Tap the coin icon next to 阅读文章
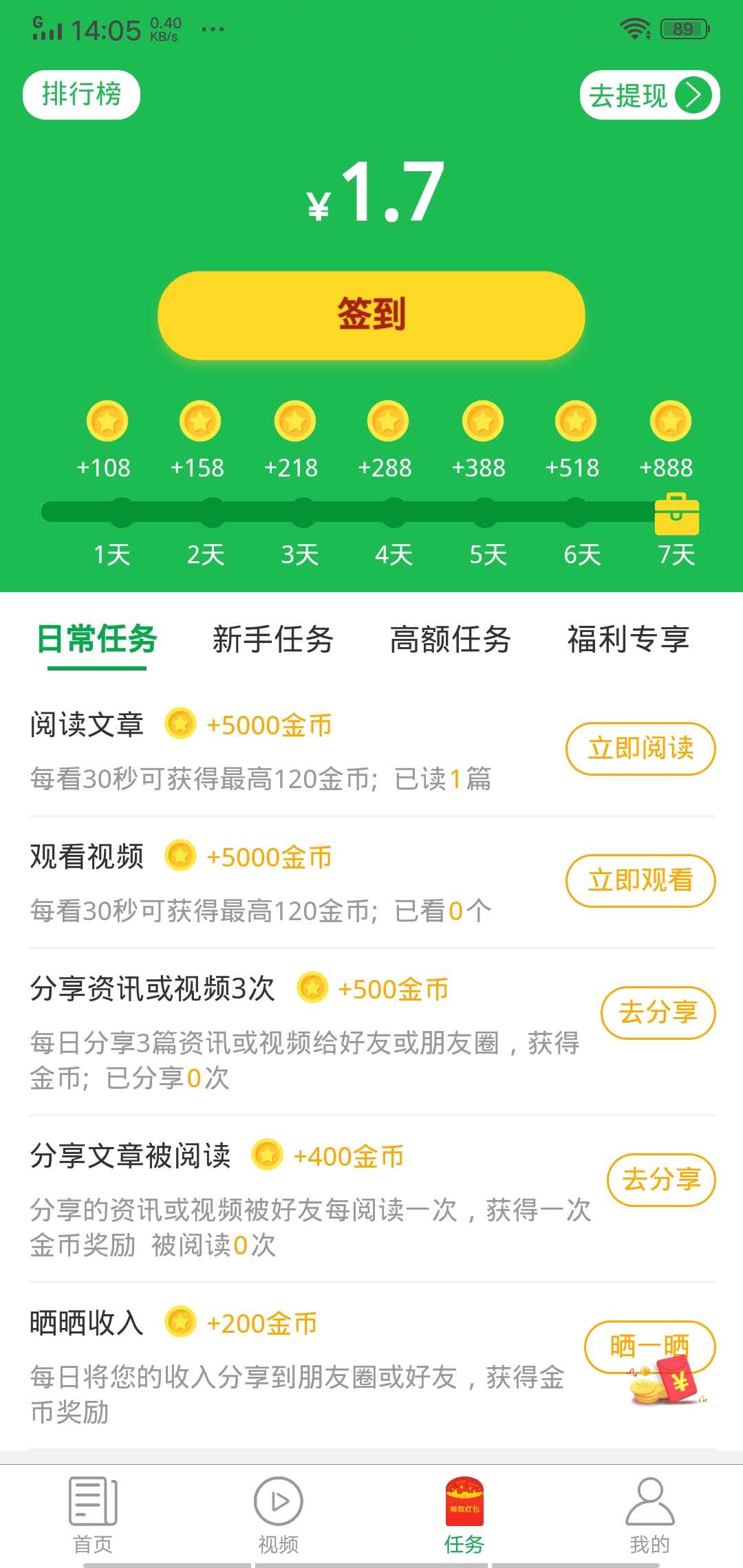Viewport: 743px width, 1568px height. point(180,723)
